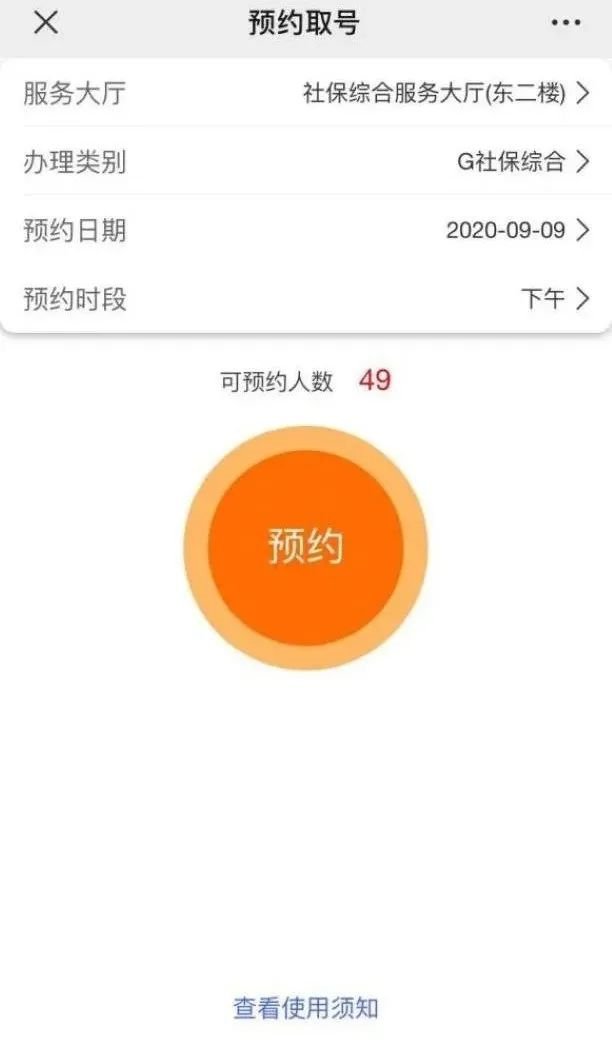
Task: Tap the orange 预约 button
Action: pos(305,547)
